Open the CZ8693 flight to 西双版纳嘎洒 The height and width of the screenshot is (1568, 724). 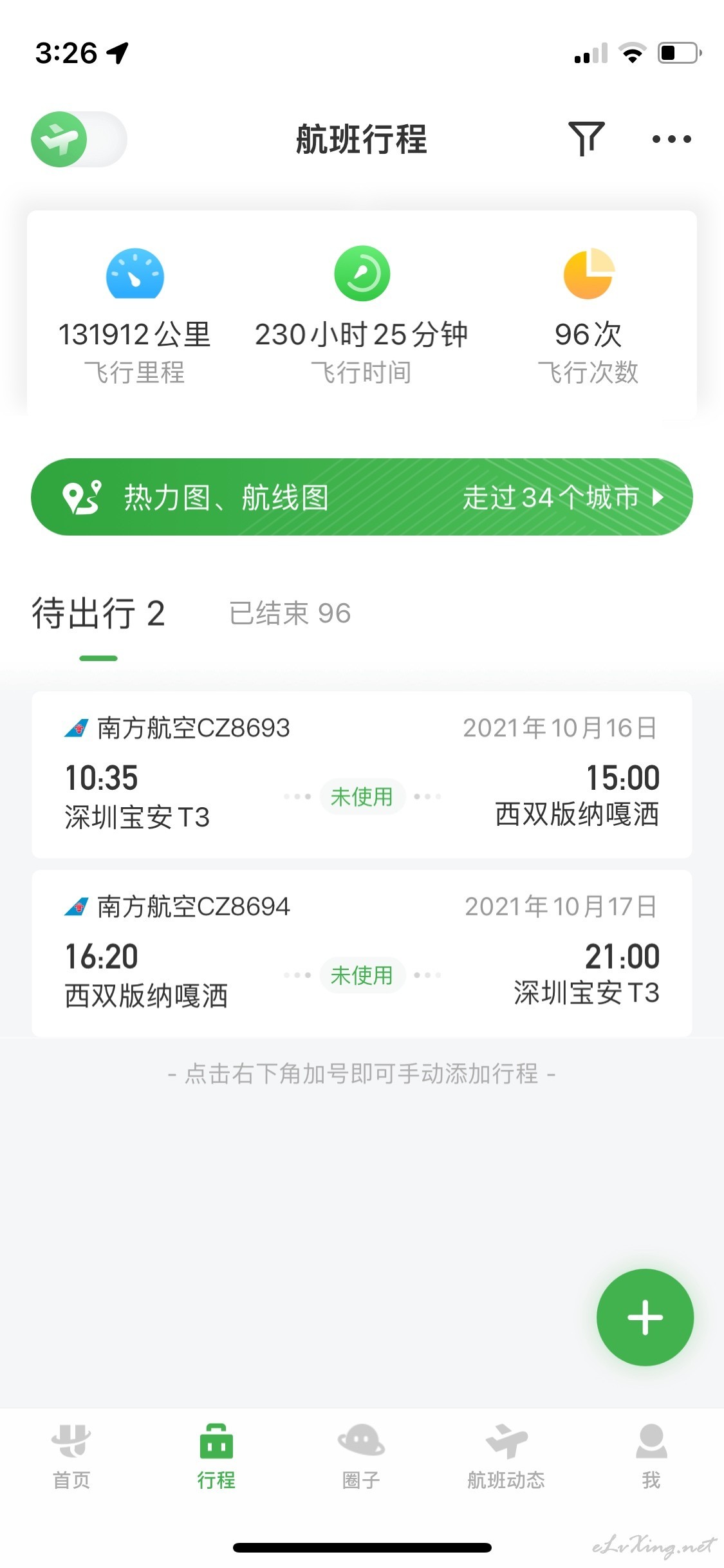tap(362, 774)
